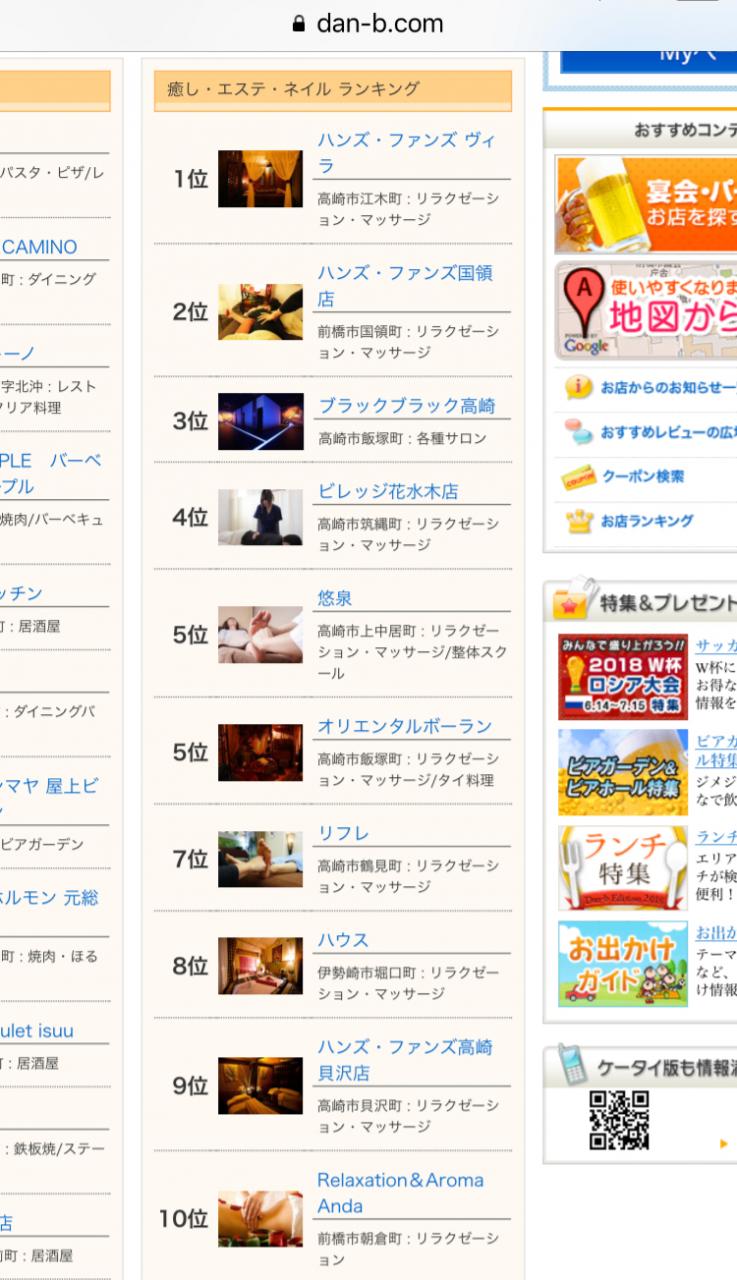Screen dimensions: 737x1280
Task: Open ハンズ・ファンズ ヴィラ link
Action: point(407,153)
